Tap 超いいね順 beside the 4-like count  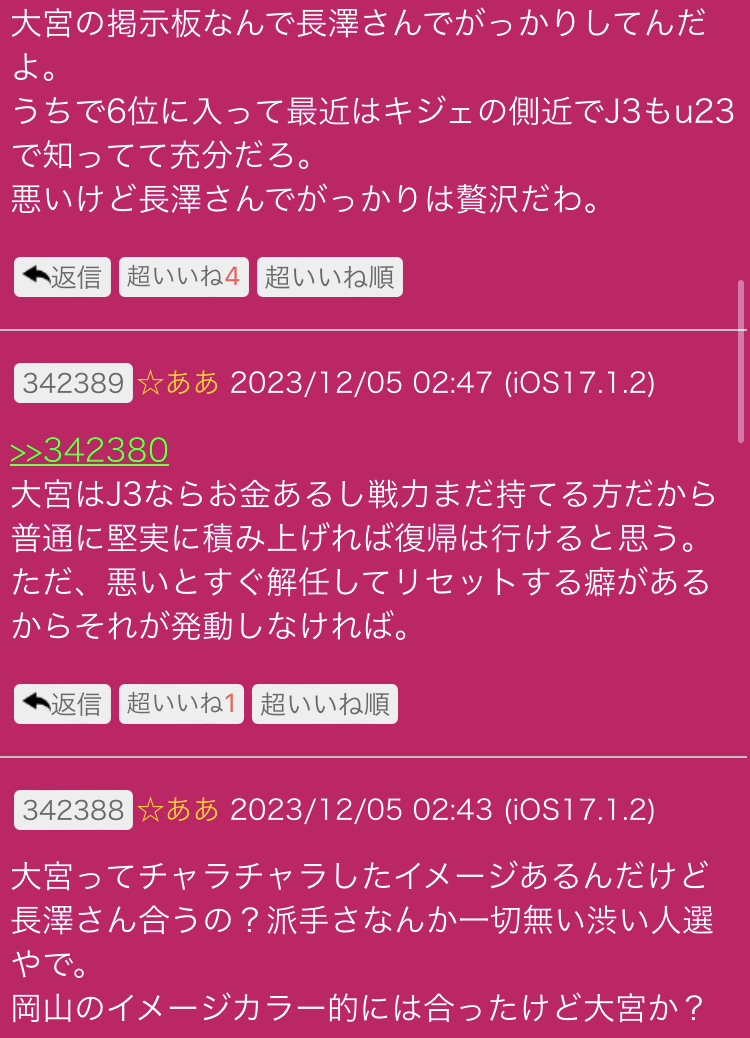[x=329, y=277]
